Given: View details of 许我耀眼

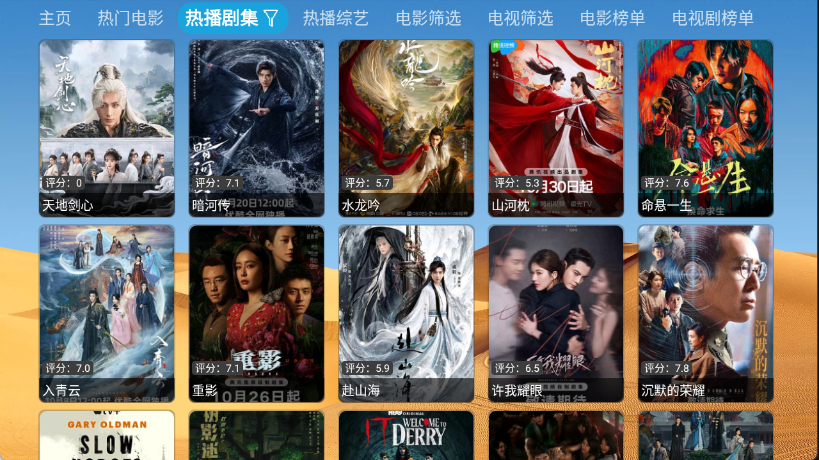Looking at the screenshot, I should (556, 313).
